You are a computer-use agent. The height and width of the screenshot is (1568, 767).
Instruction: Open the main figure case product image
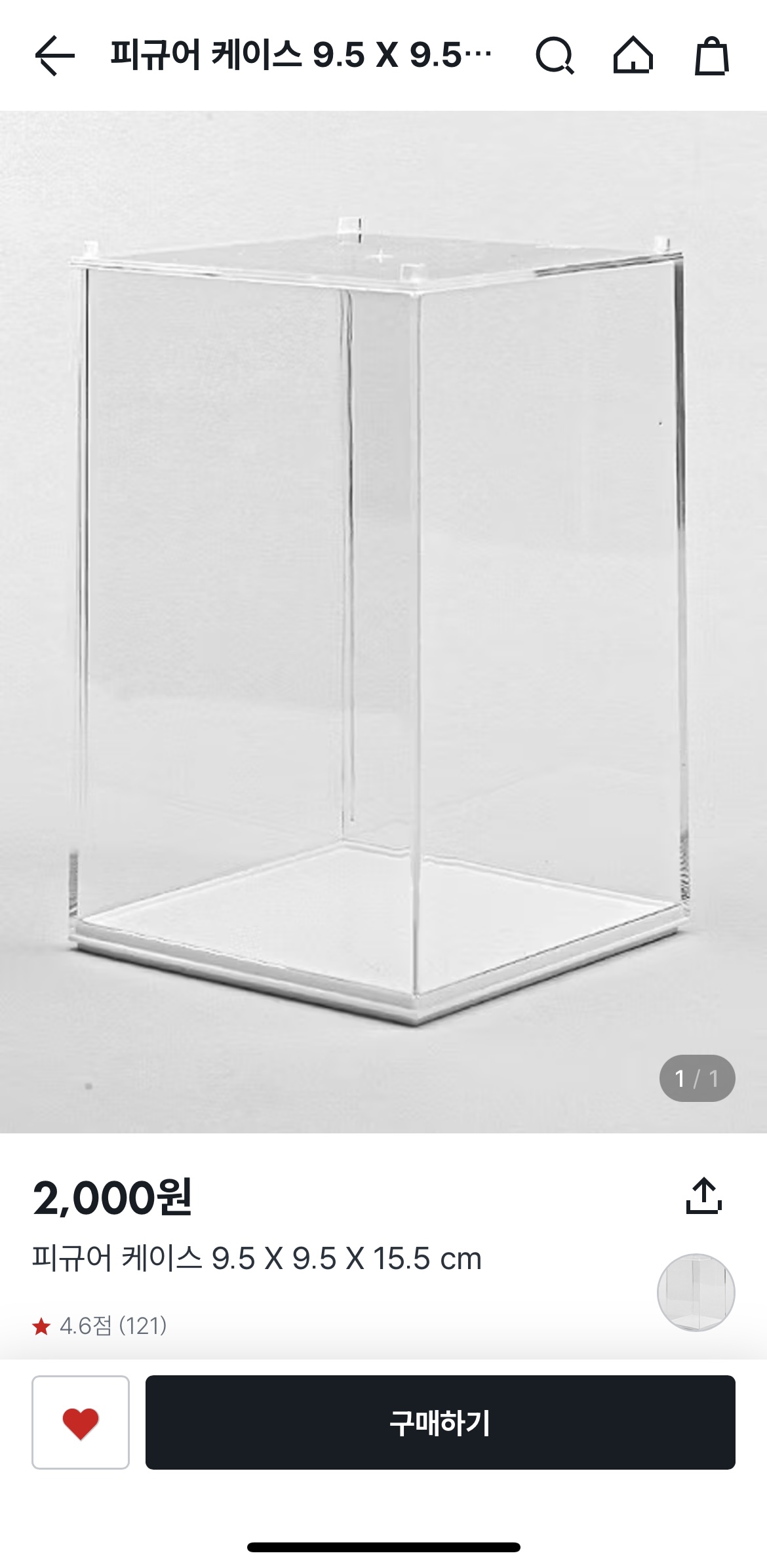pyautogui.click(x=383, y=621)
